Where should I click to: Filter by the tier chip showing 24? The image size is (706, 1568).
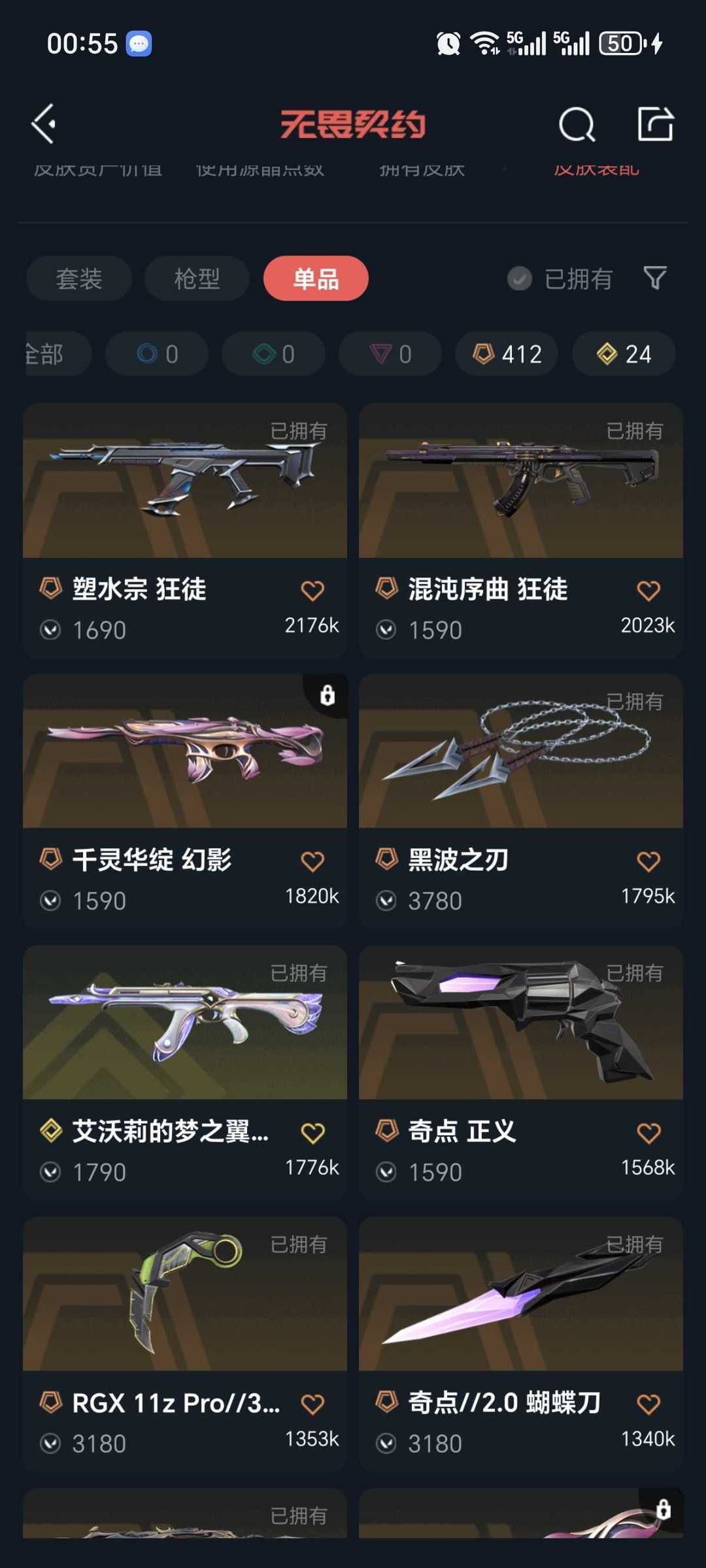coord(624,354)
